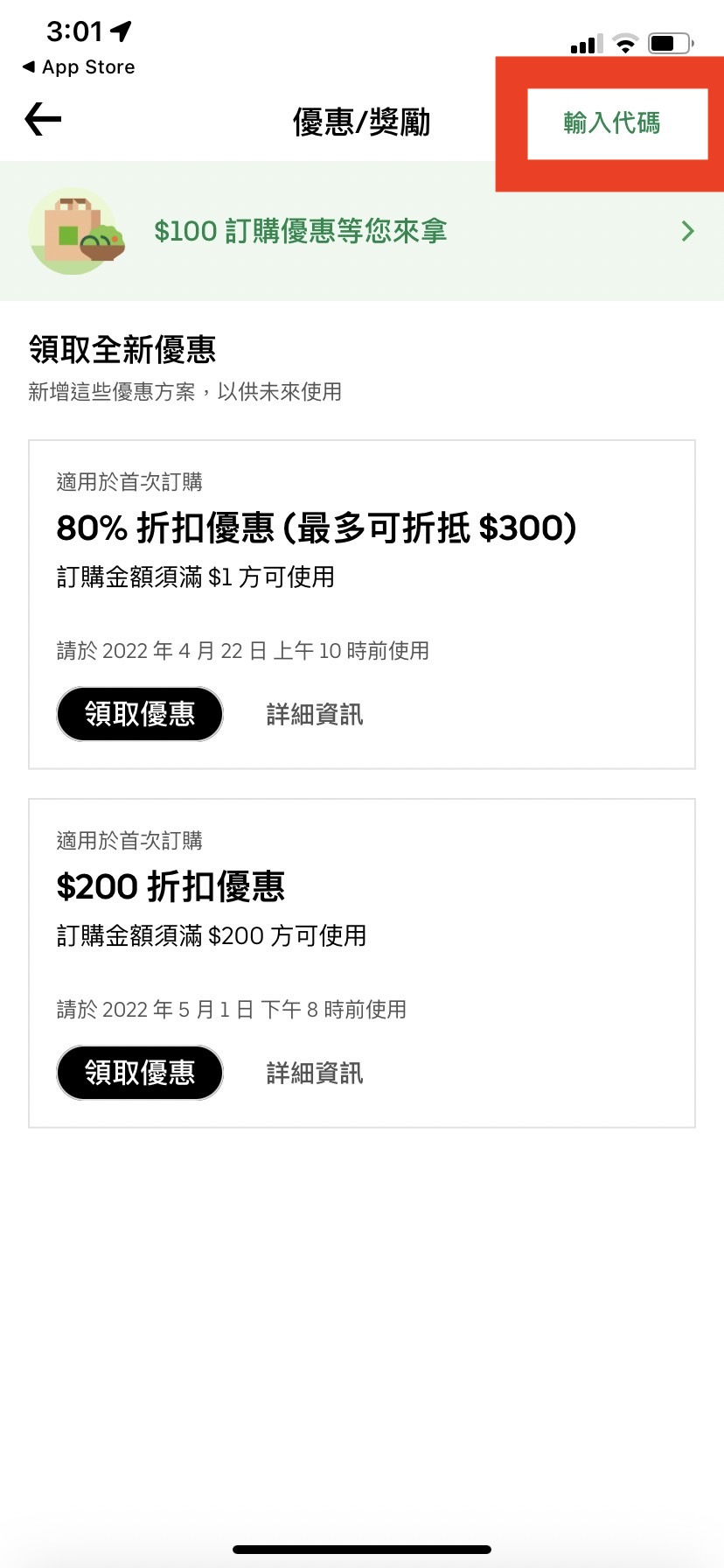The image size is (724, 1568).
Task: Tap the location arrow beside the clock
Action: [x=118, y=30]
